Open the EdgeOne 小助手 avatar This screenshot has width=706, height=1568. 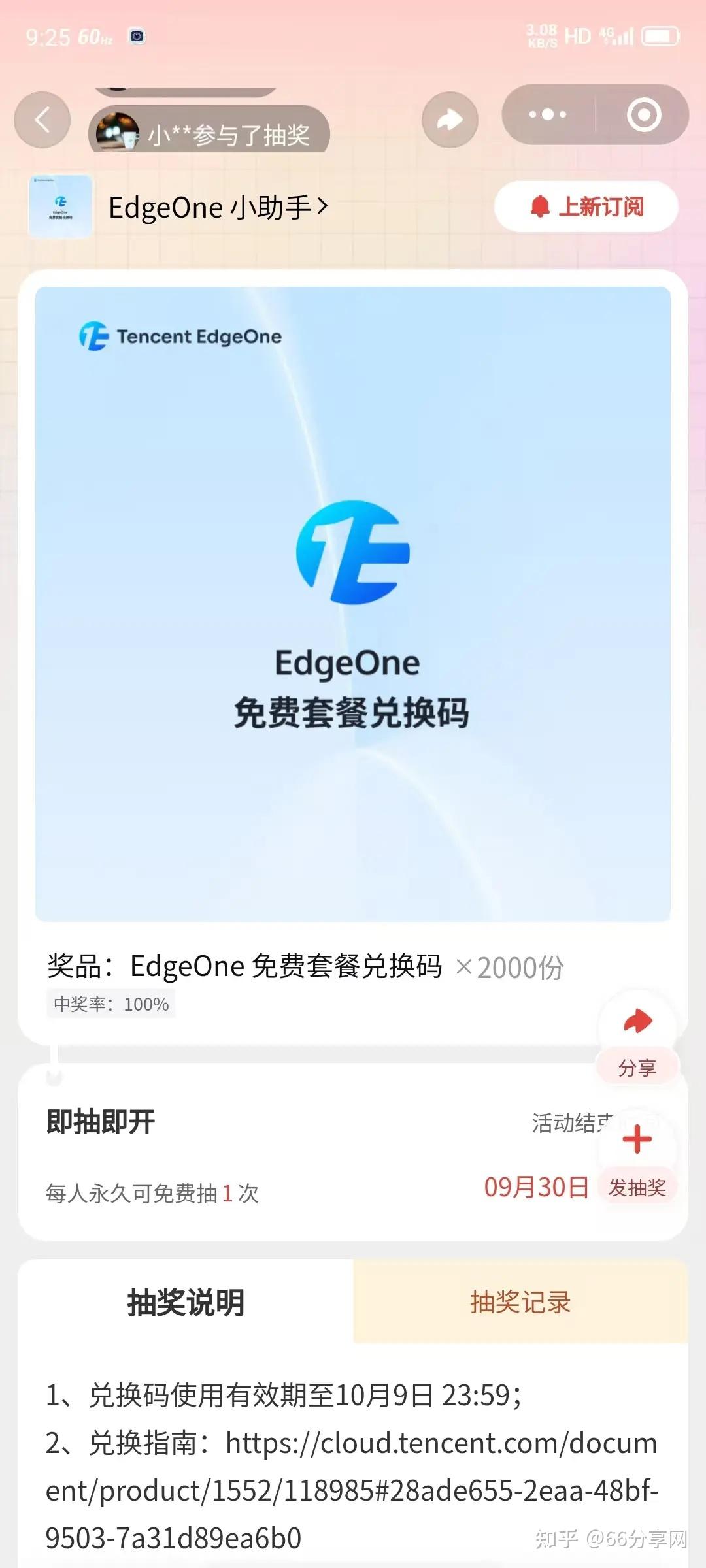point(59,206)
